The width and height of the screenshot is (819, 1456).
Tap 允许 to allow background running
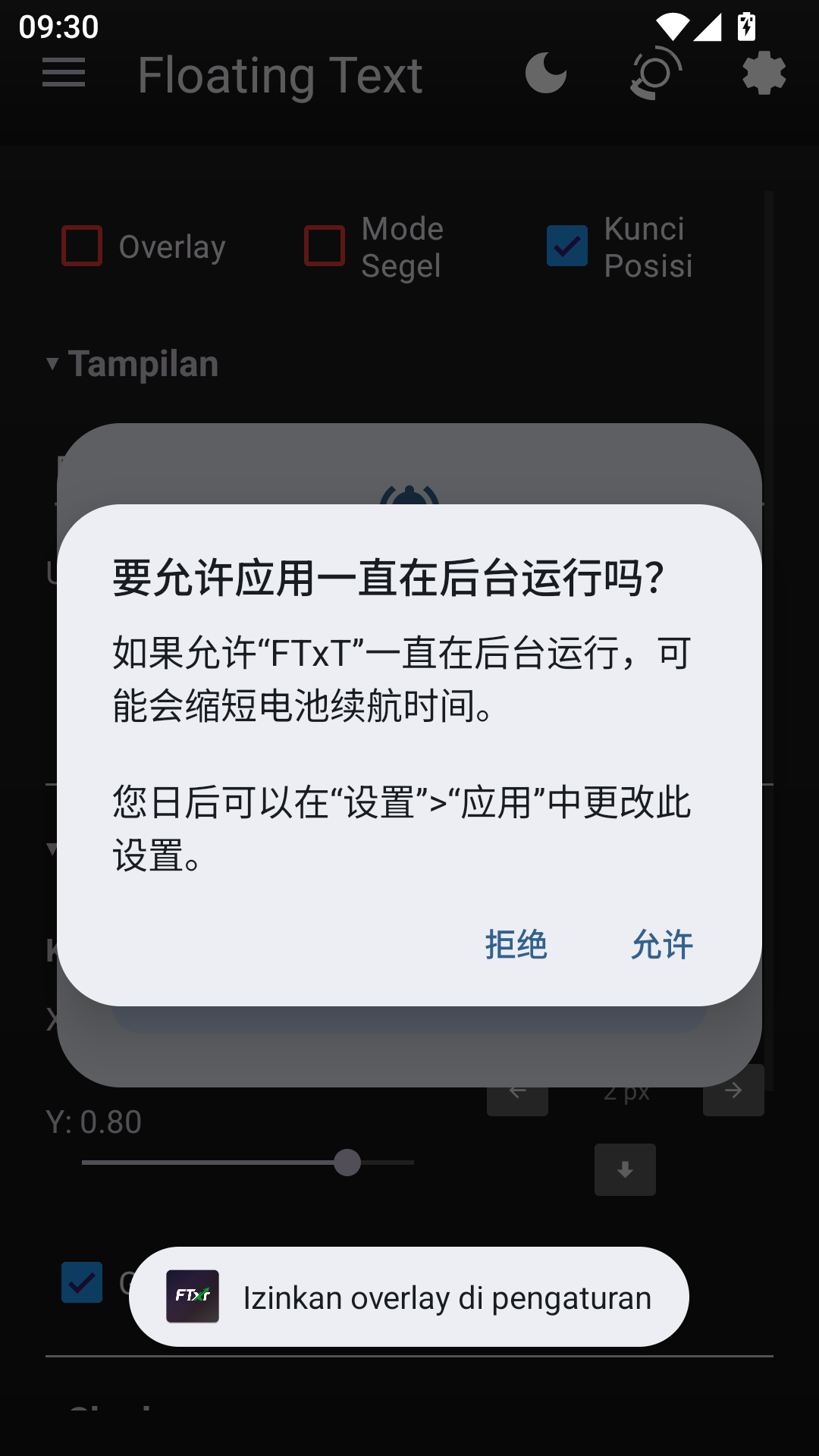coord(662,945)
